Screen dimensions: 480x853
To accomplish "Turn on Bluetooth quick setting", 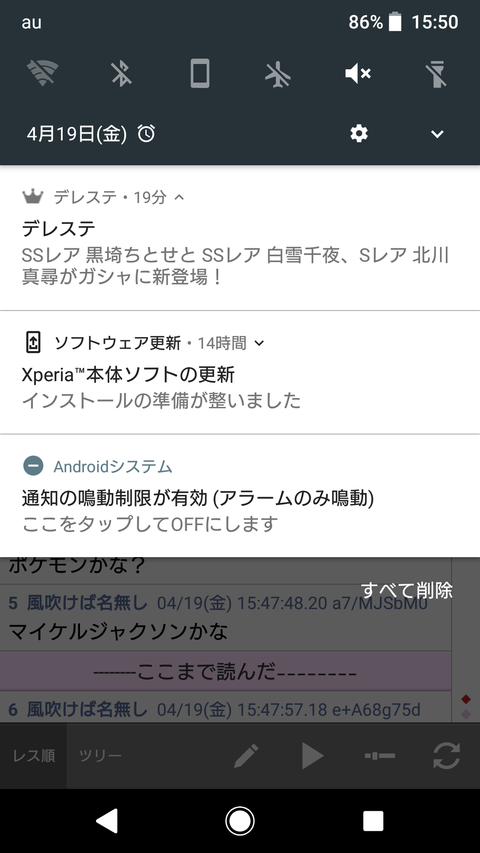I will click(121, 73).
